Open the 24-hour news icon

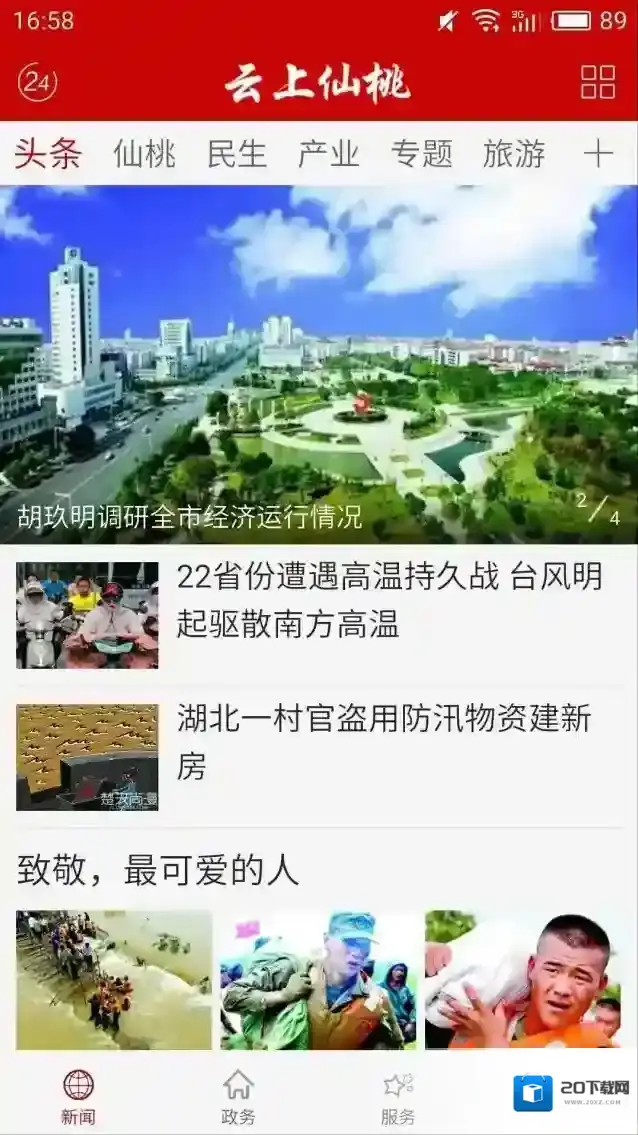38,82
